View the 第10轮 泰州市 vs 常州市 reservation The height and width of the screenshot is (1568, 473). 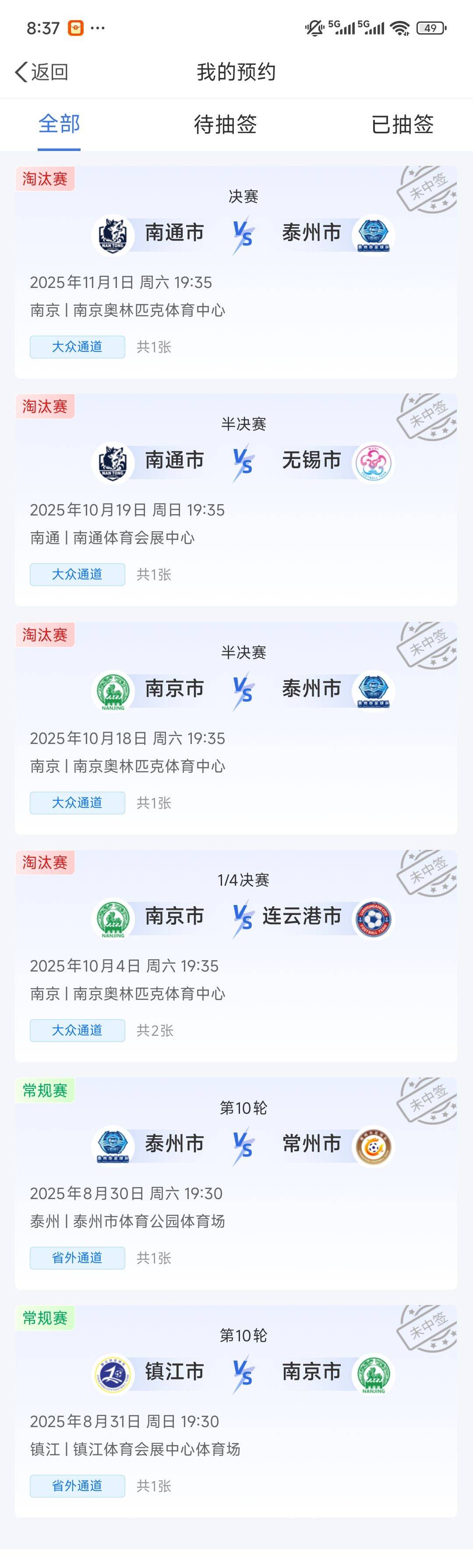coord(236,1183)
